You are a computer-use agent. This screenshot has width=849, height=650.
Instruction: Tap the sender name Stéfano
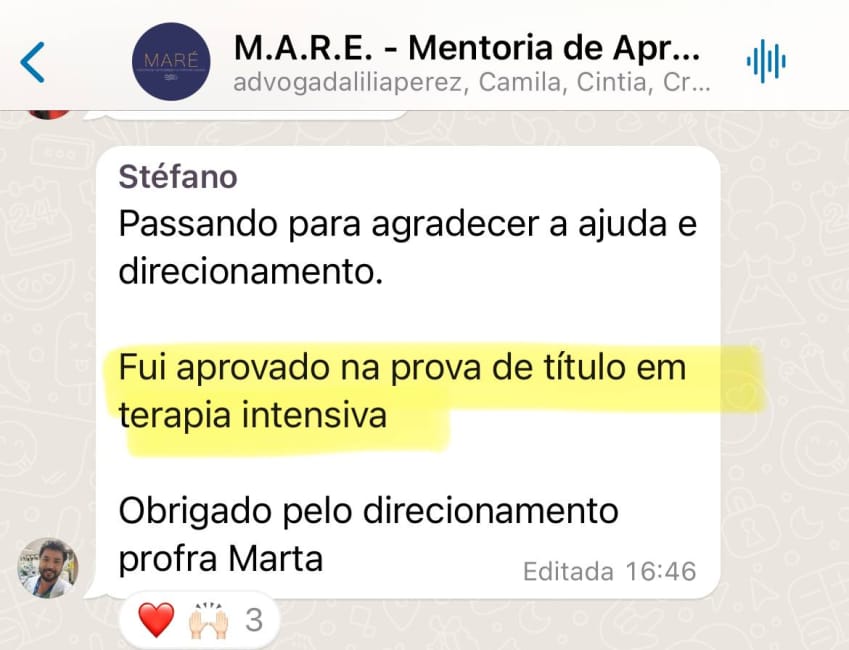pyautogui.click(x=178, y=176)
